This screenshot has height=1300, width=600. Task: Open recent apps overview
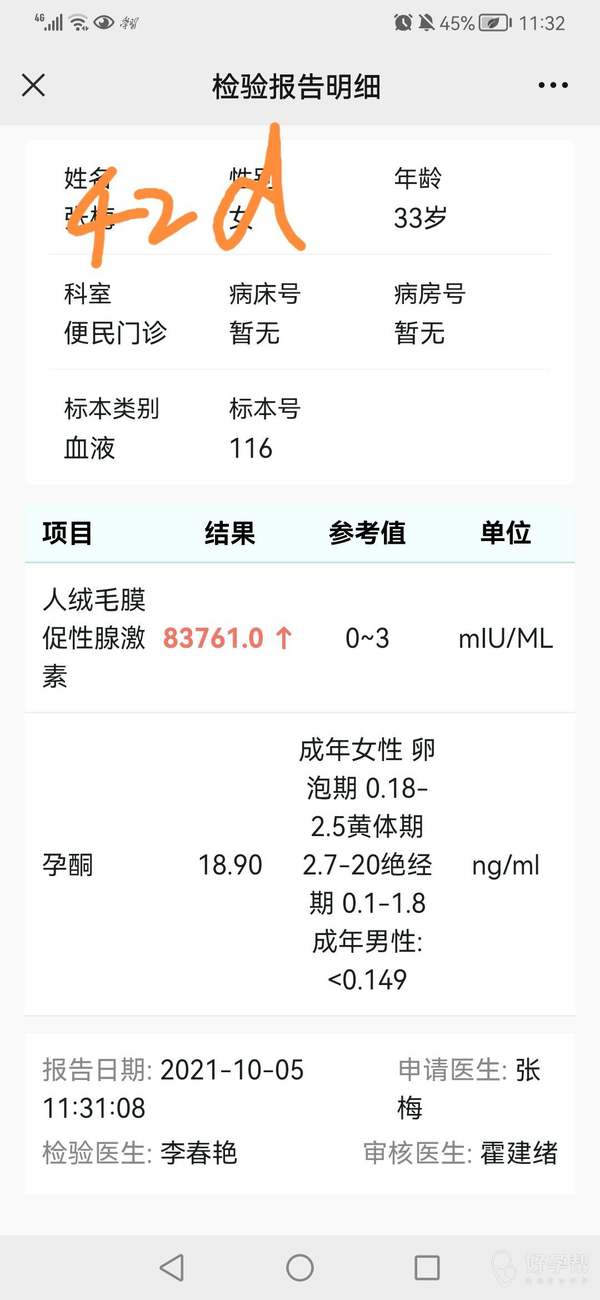[427, 1267]
